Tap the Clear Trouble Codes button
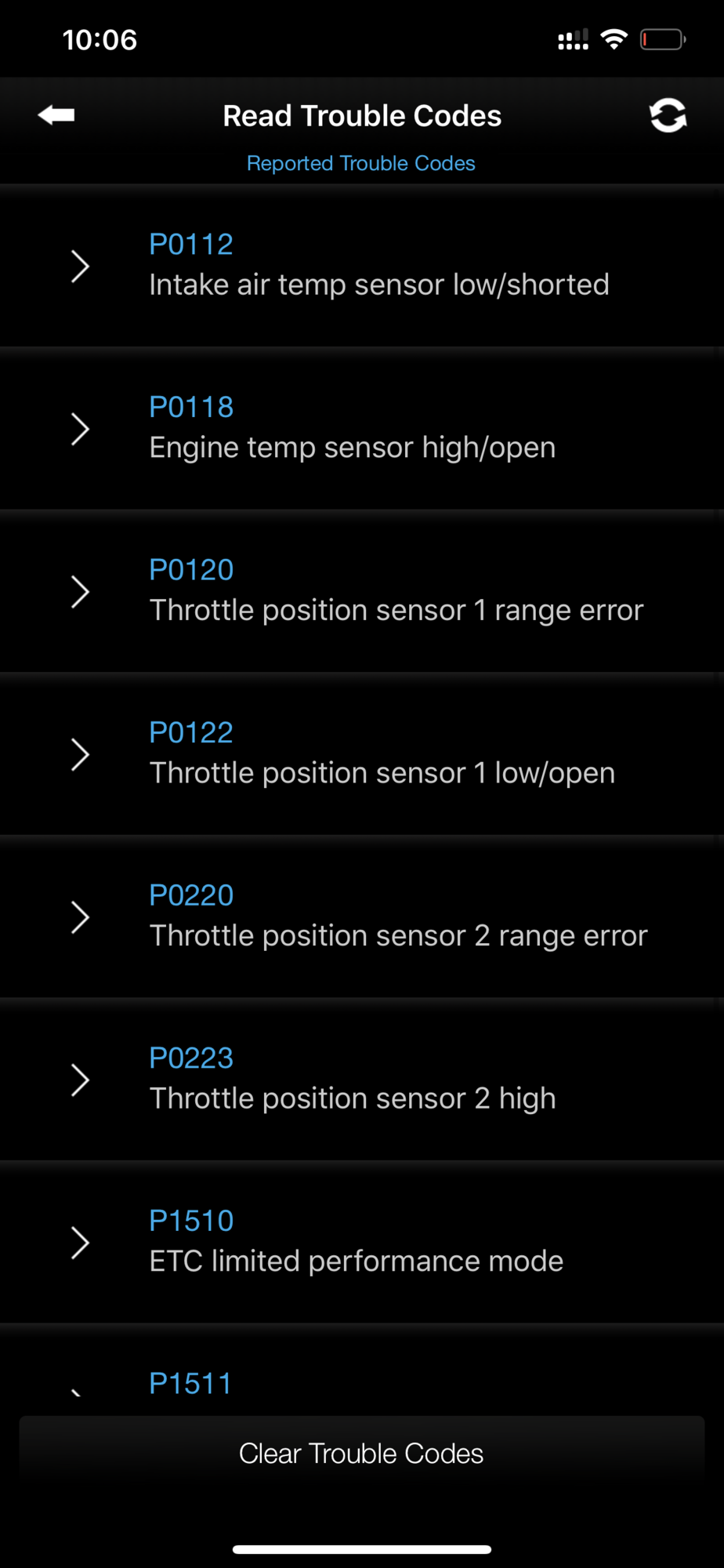 pyautogui.click(x=362, y=1454)
